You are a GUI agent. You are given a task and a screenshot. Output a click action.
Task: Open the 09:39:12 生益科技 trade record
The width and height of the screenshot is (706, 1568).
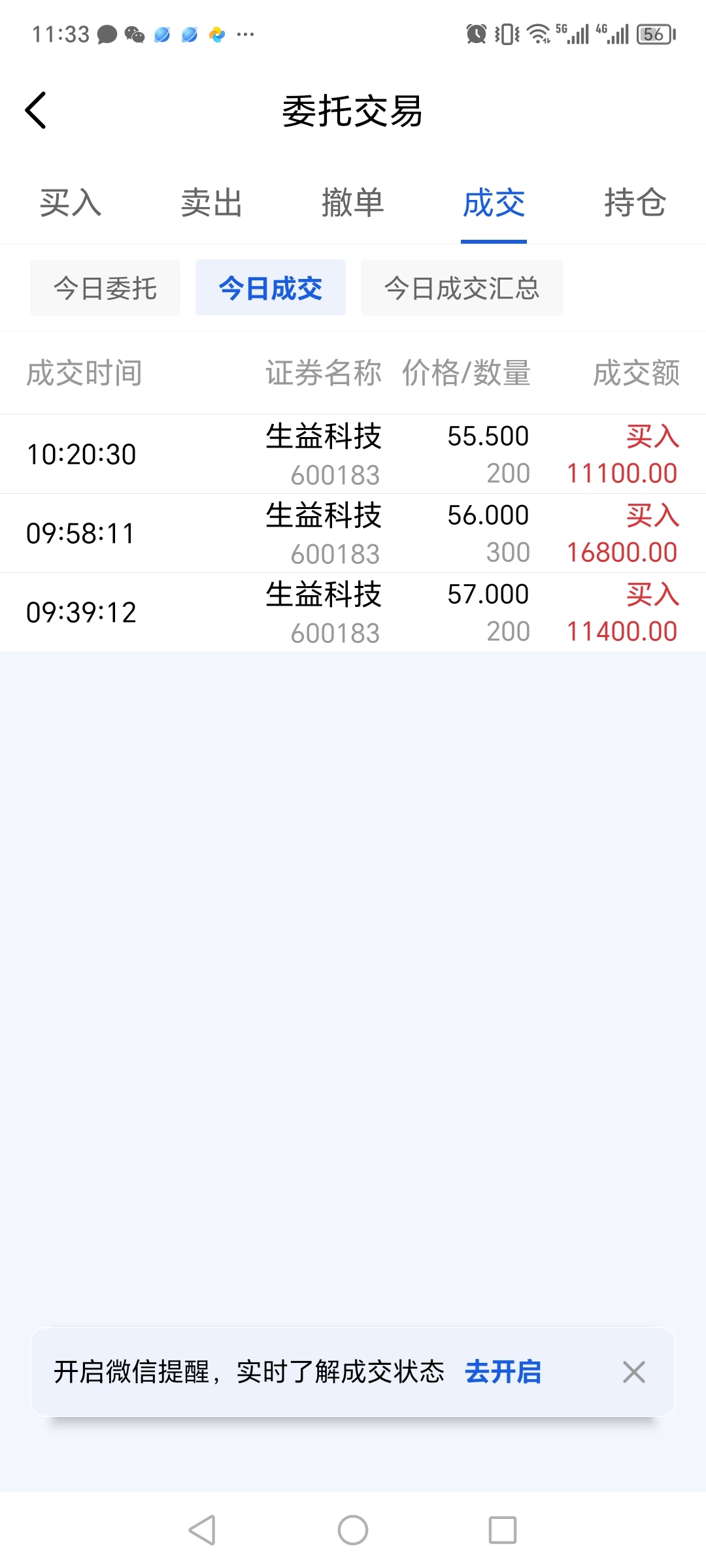pyautogui.click(x=353, y=613)
